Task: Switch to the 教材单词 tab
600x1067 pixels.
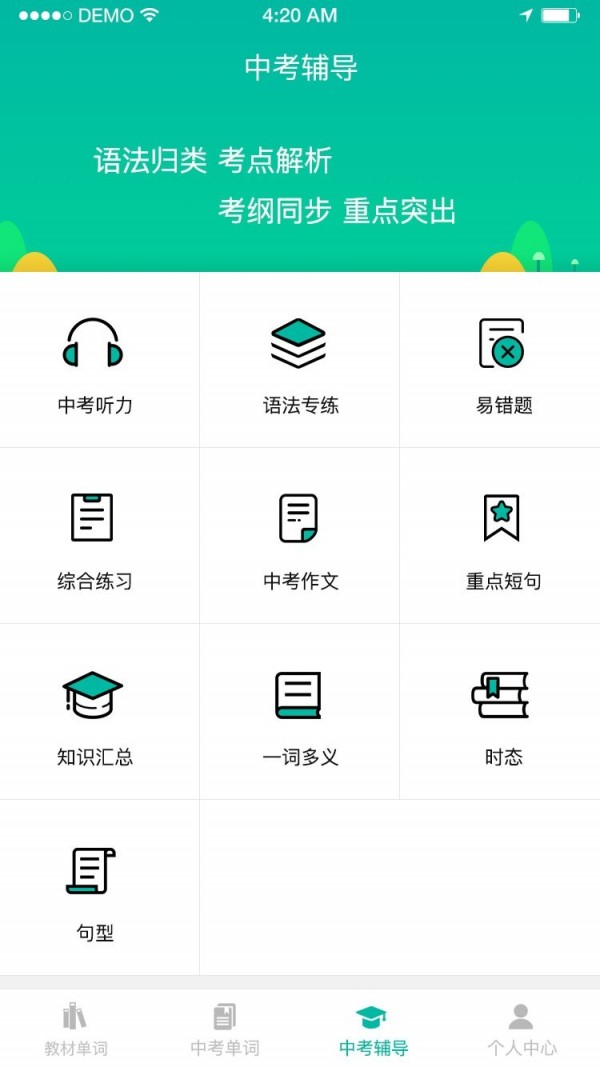Action: coord(75,1029)
